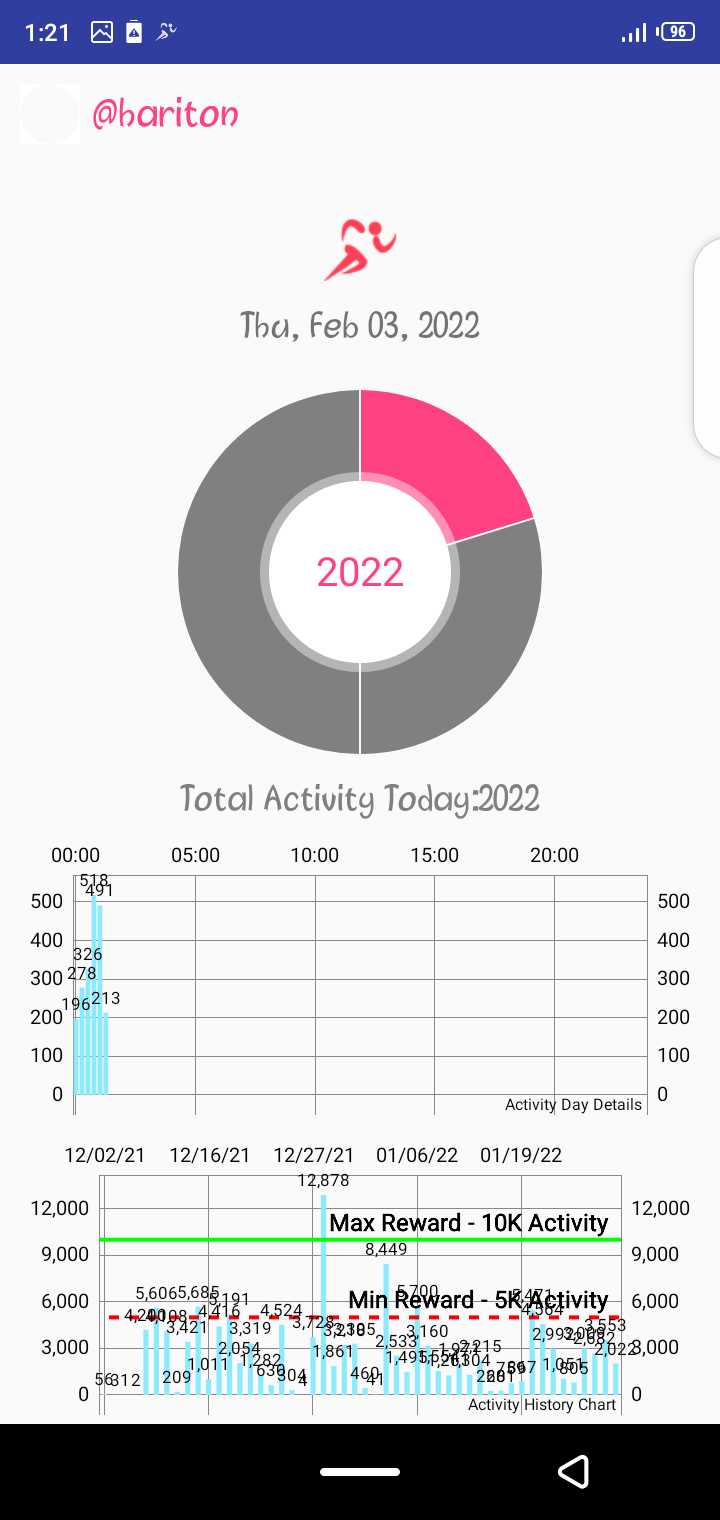Tap the home pill in the navigation bar
This screenshot has width=720, height=1520.
360,1472
